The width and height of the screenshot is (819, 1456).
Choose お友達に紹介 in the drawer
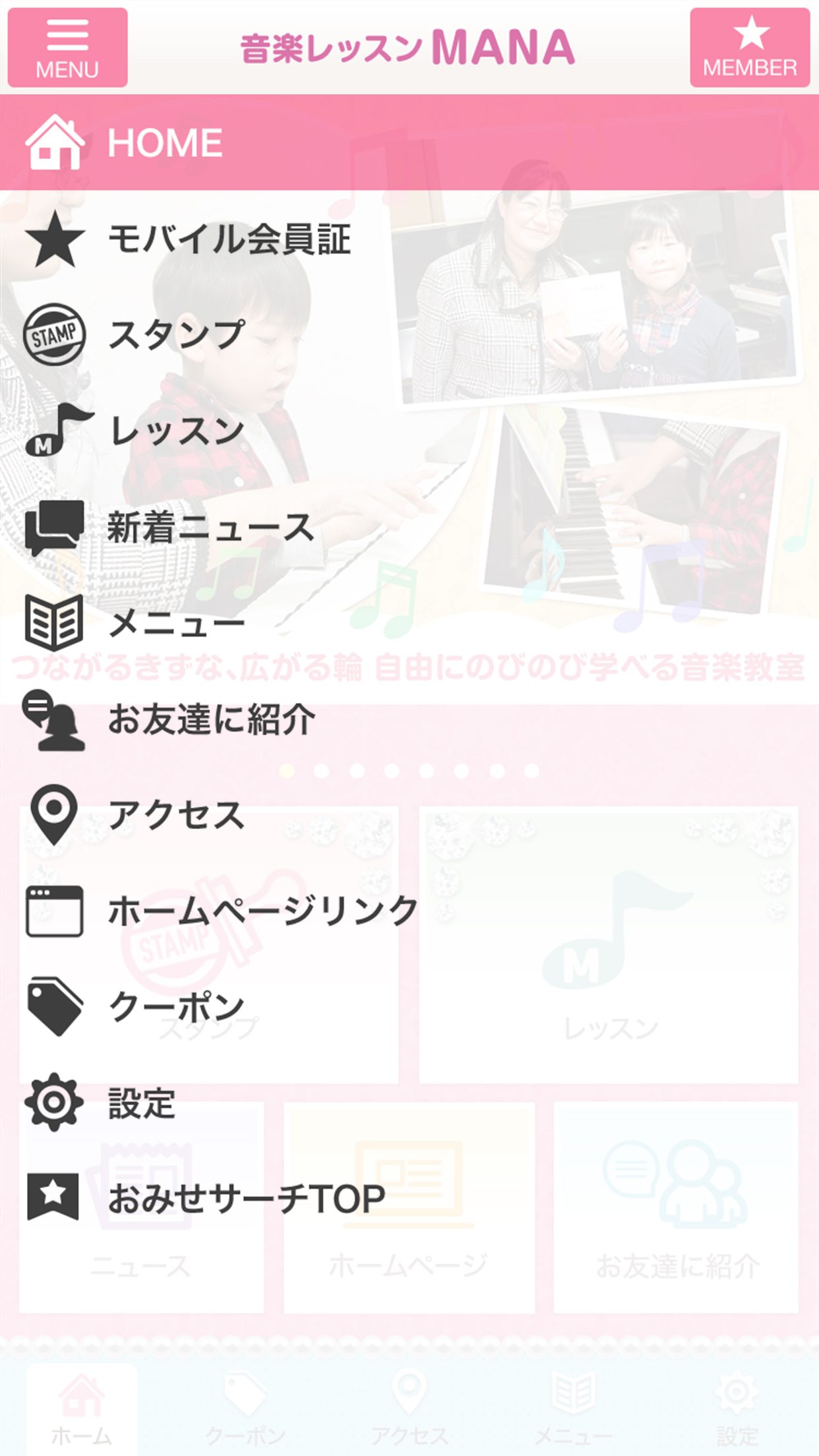pos(211,719)
